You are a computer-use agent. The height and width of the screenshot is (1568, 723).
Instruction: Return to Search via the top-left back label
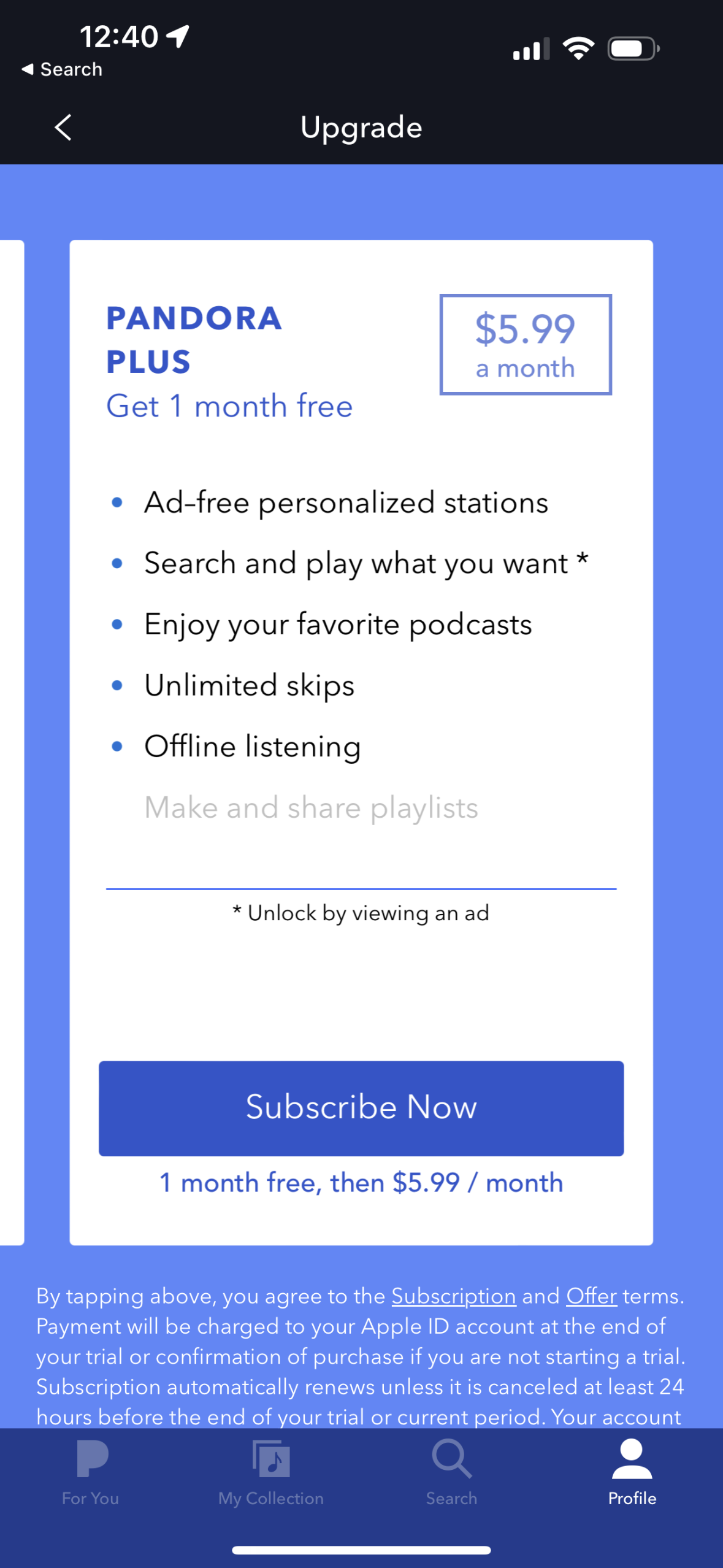click(x=61, y=69)
